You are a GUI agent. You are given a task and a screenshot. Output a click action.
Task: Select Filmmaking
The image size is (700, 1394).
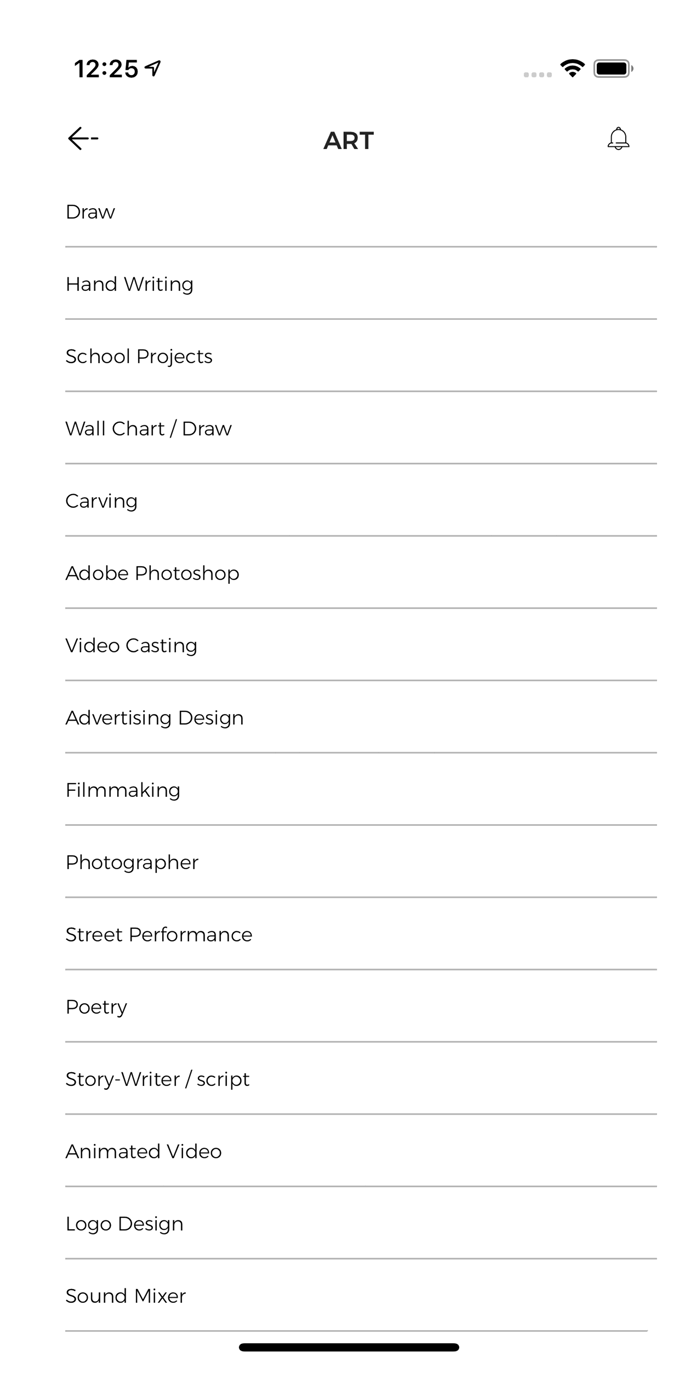coord(361,790)
